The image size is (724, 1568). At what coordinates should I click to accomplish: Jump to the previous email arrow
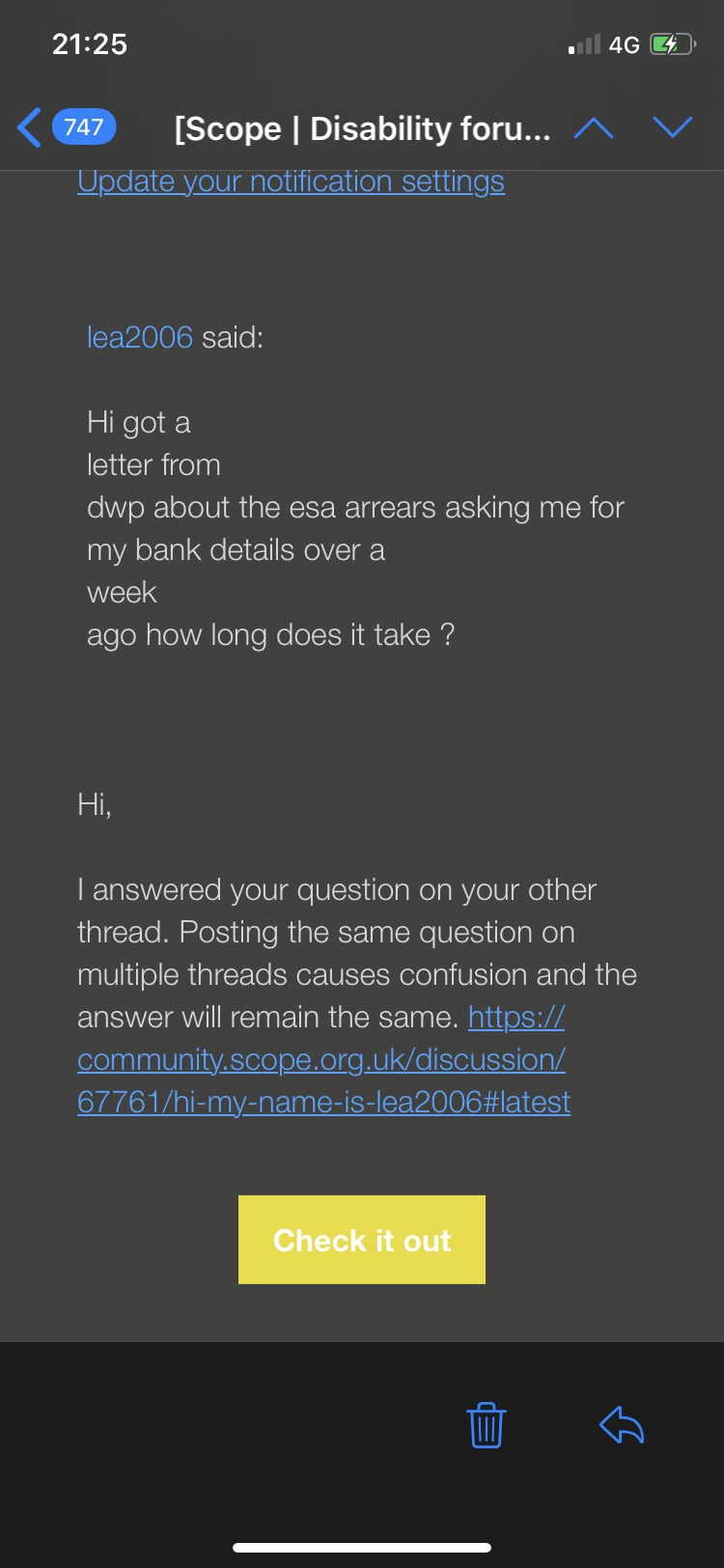[594, 127]
